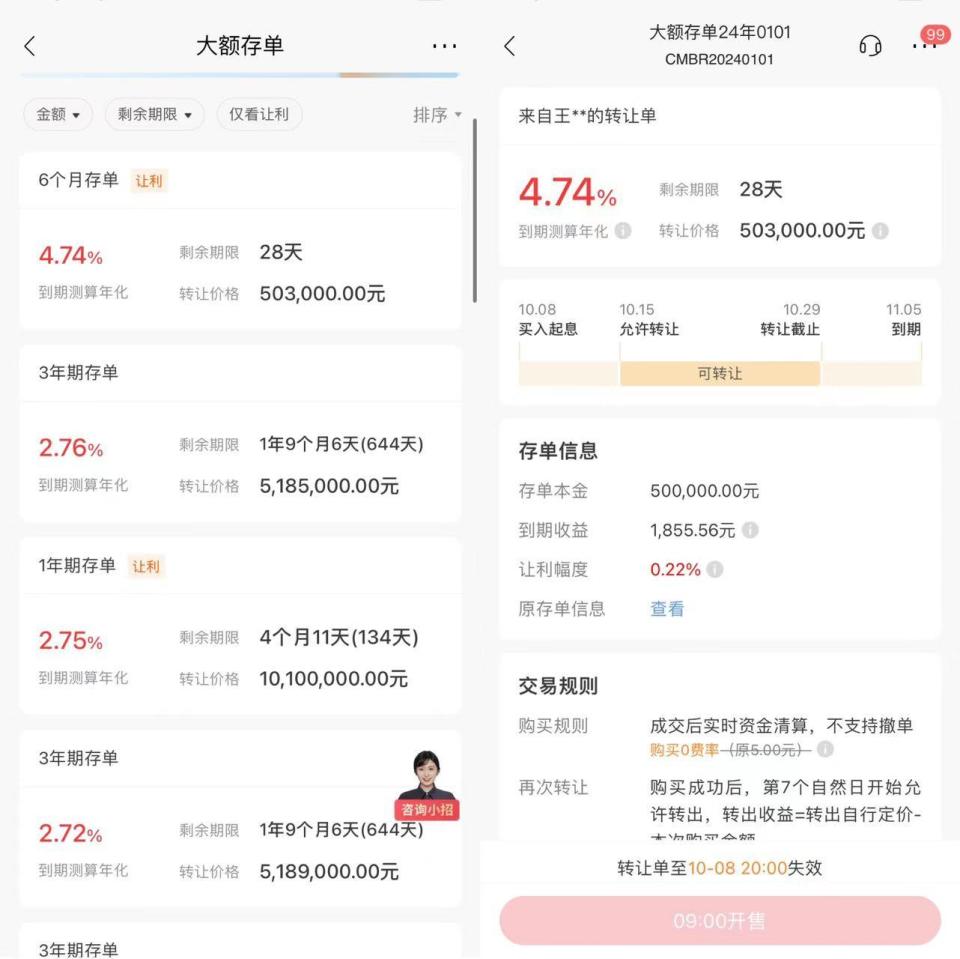
Task: Go back from 大额存单24年0101 detail page
Action: 510,46
